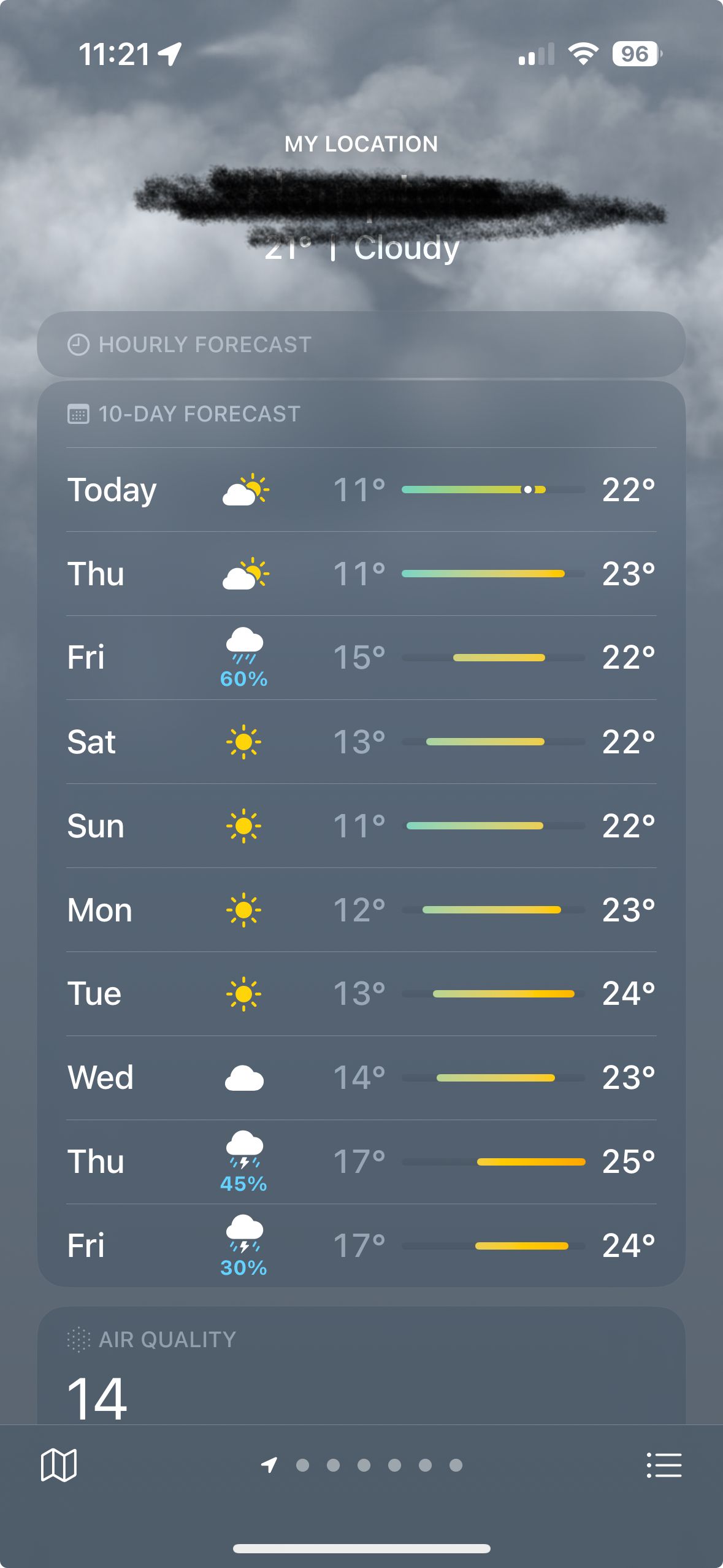Open Today's forecast details
723x1568 pixels.
click(x=361, y=490)
